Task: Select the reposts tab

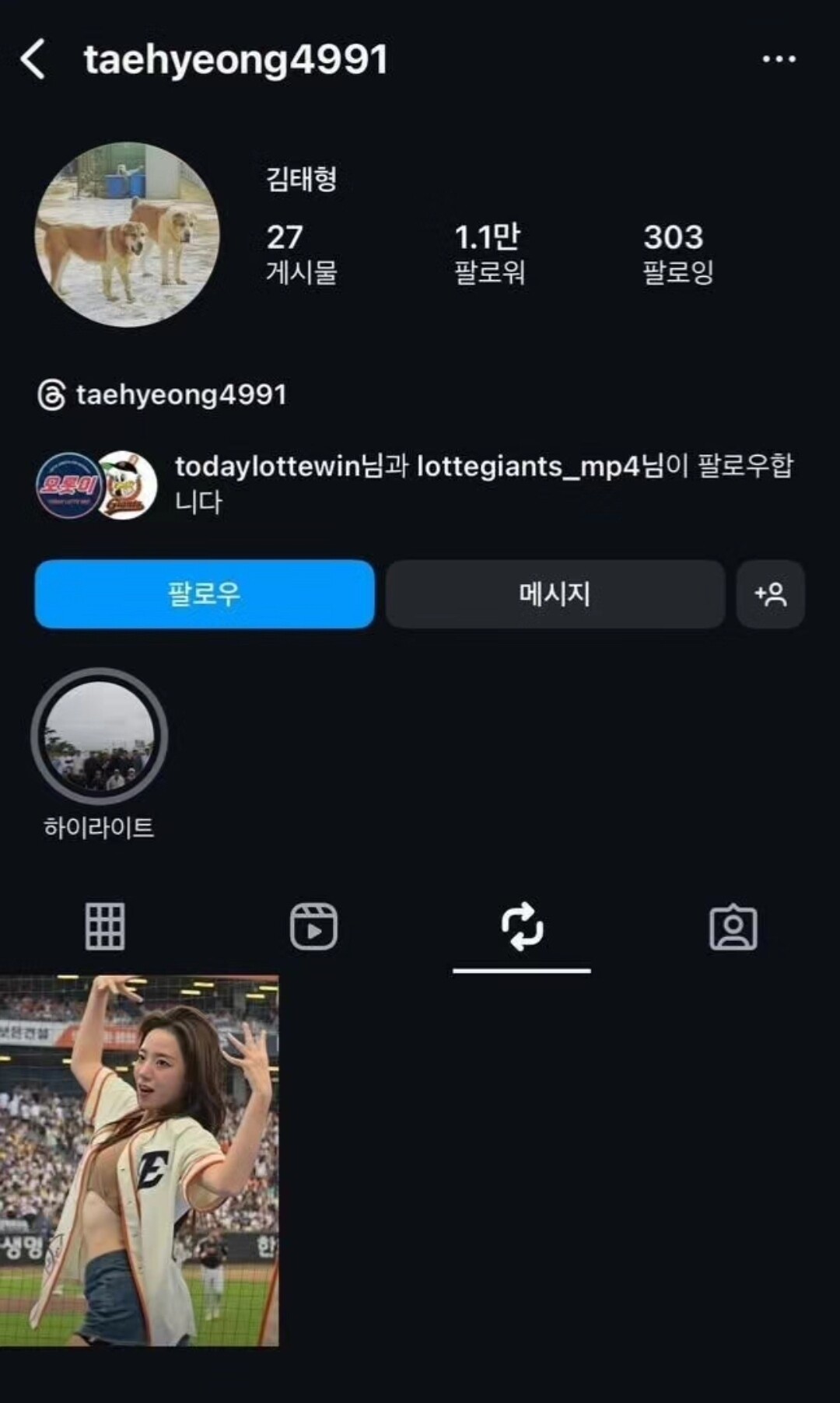Action: pyautogui.click(x=522, y=926)
